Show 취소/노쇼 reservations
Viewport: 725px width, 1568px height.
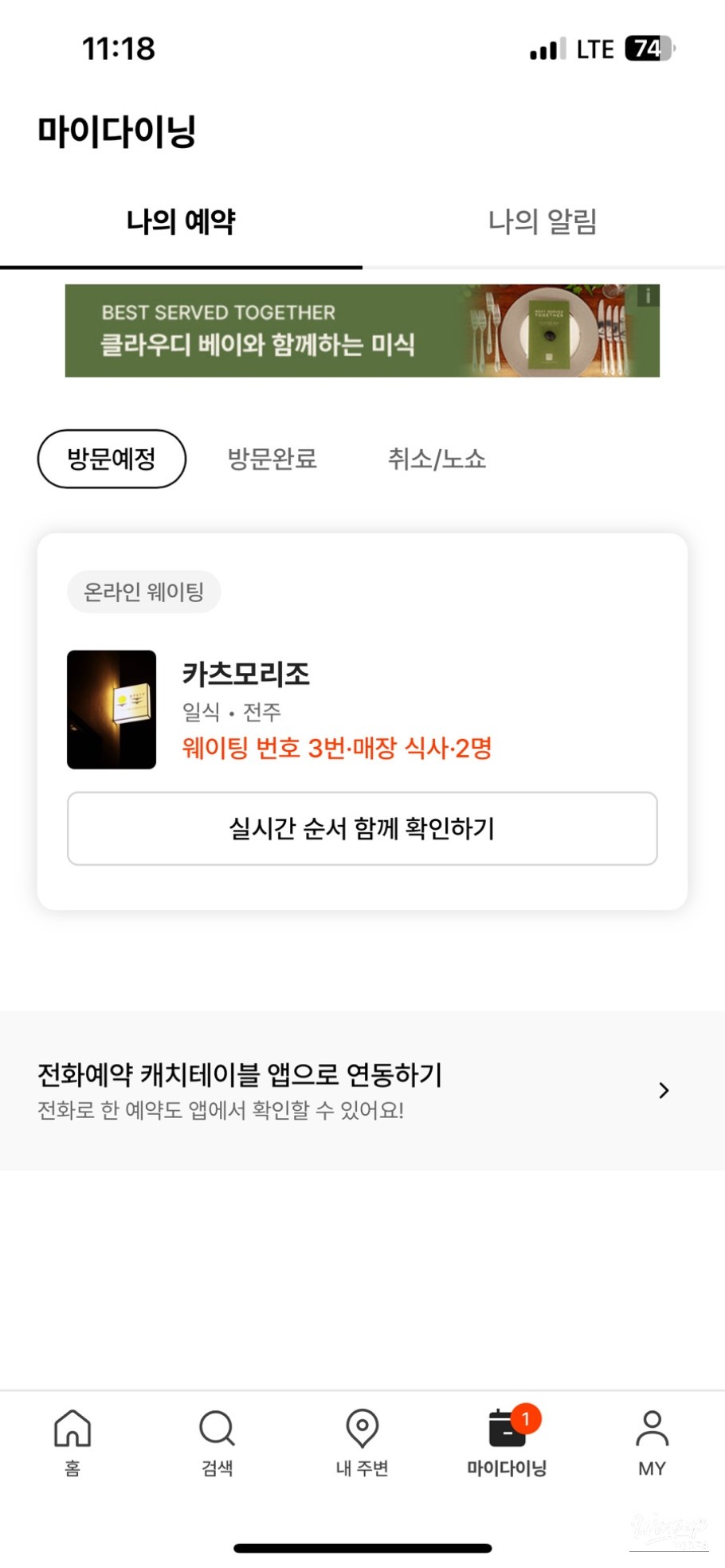tap(437, 459)
